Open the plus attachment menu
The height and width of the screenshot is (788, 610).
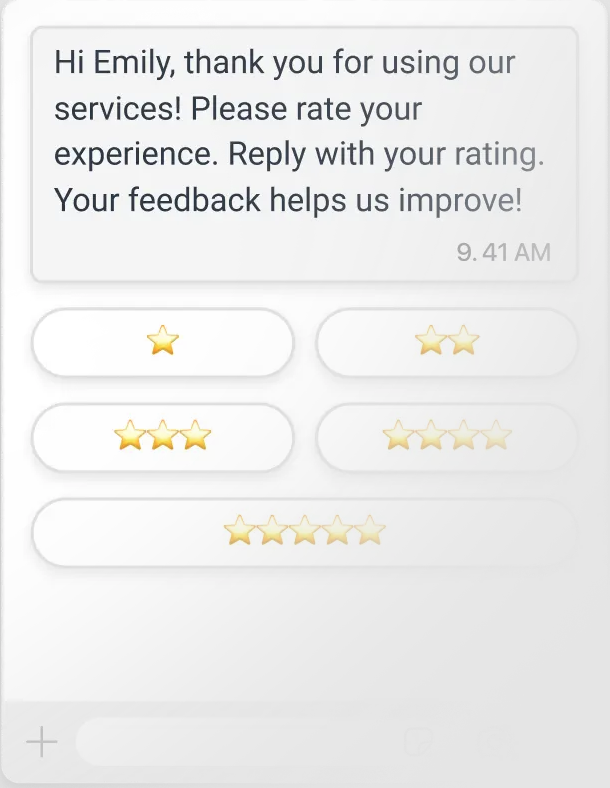coord(41,742)
